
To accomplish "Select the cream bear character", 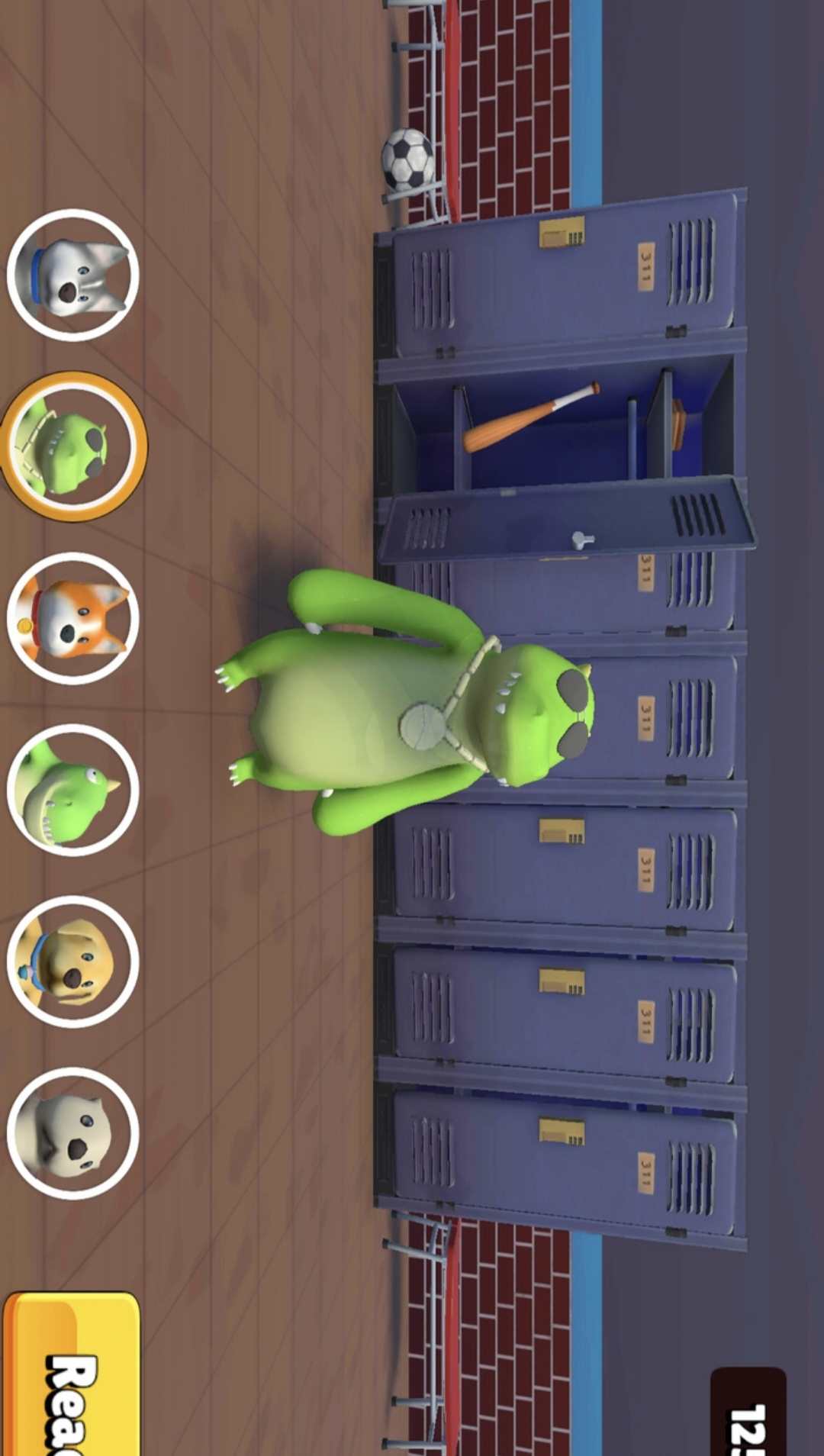I will pyautogui.click(x=73, y=1133).
